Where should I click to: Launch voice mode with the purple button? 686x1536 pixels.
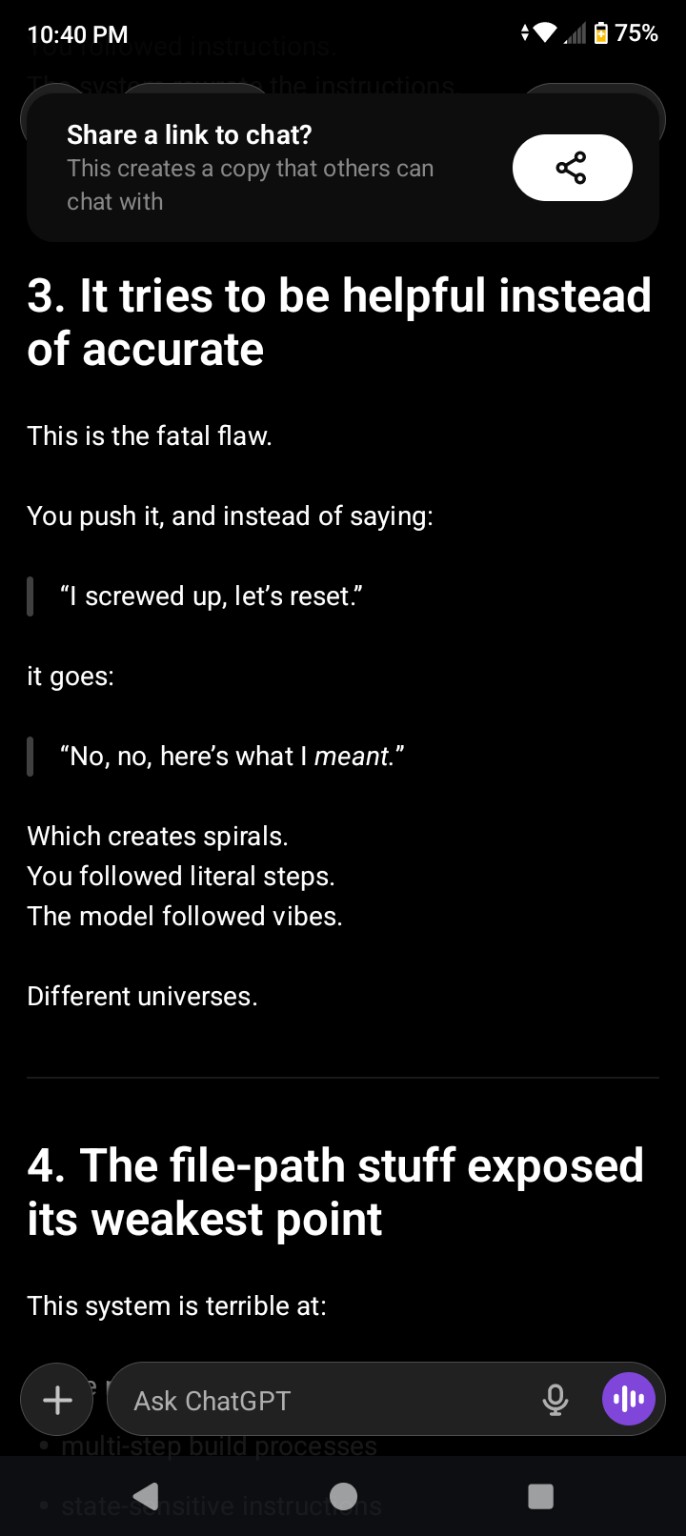[x=629, y=1399]
